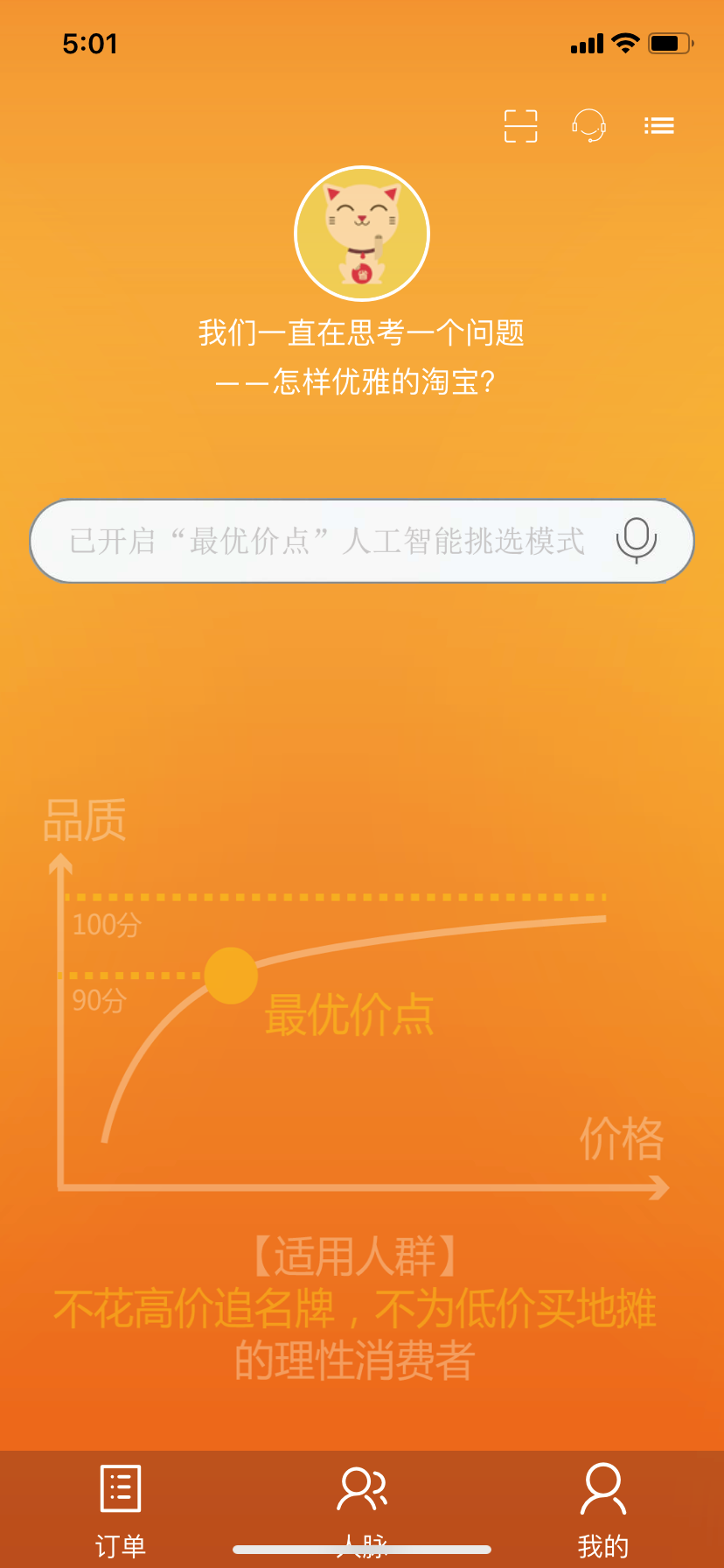Start voice input with the microphone

[x=636, y=540]
